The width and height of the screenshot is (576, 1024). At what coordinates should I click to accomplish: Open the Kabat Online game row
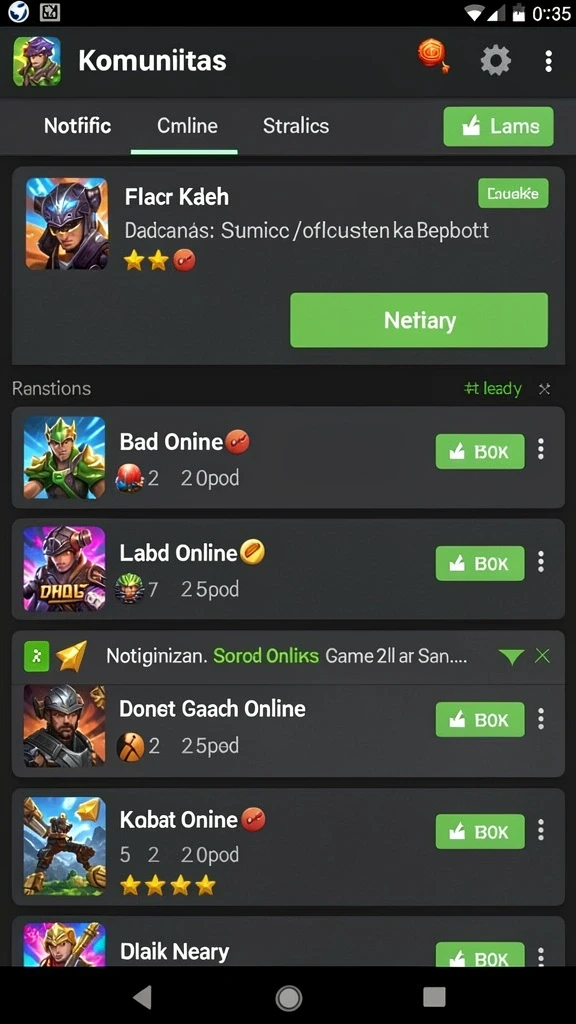(288, 846)
